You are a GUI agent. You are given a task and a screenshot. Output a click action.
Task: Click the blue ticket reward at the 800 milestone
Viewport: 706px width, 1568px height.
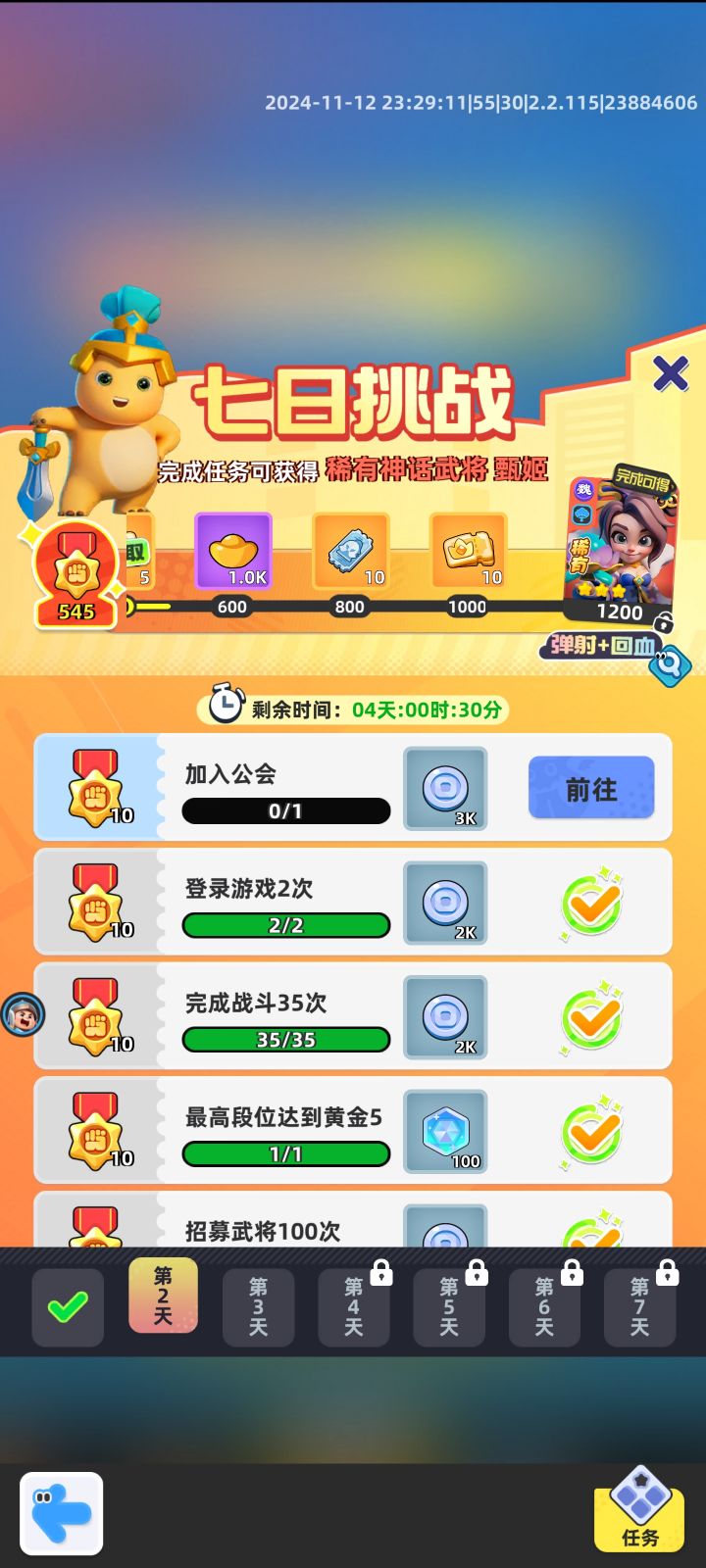coord(350,551)
